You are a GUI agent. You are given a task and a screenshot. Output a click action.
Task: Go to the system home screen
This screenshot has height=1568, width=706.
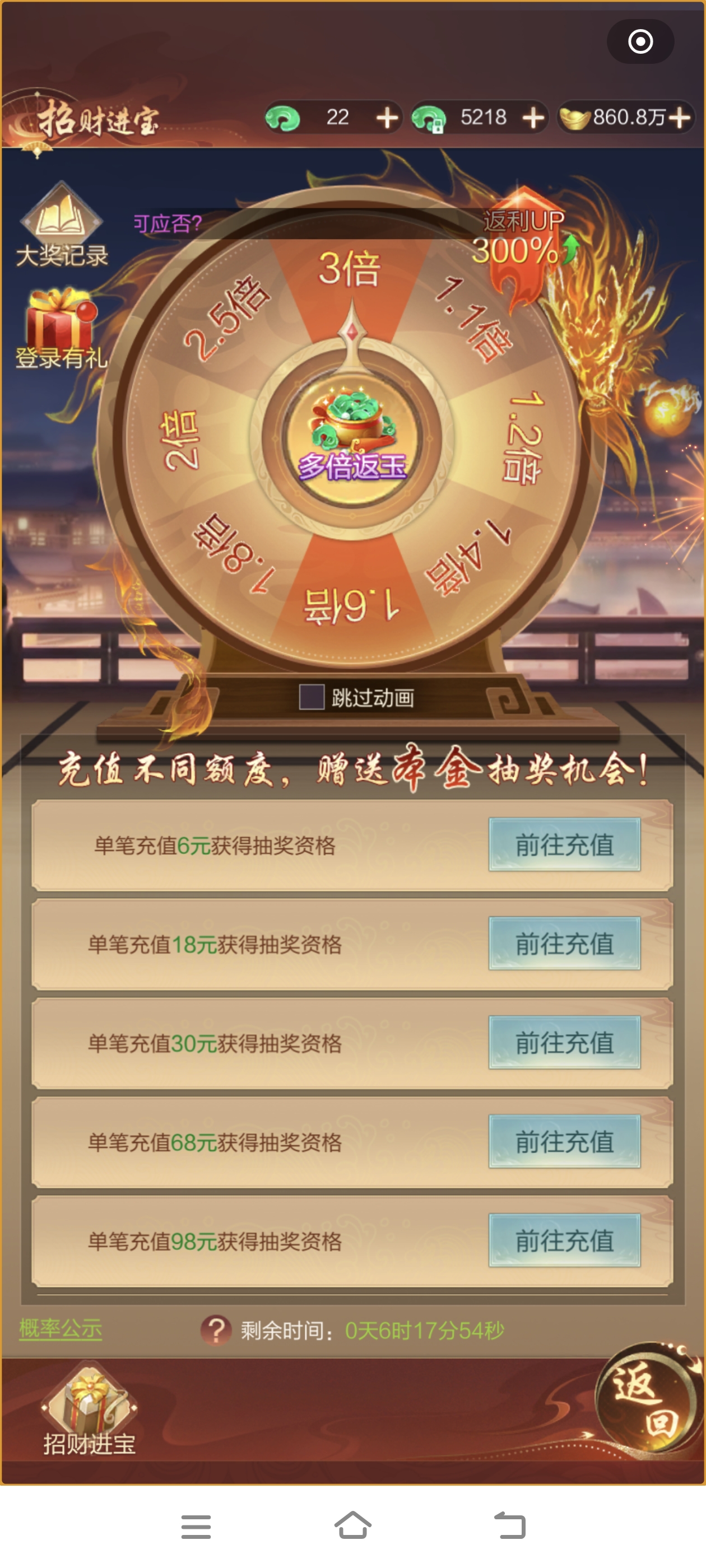coord(352,1526)
